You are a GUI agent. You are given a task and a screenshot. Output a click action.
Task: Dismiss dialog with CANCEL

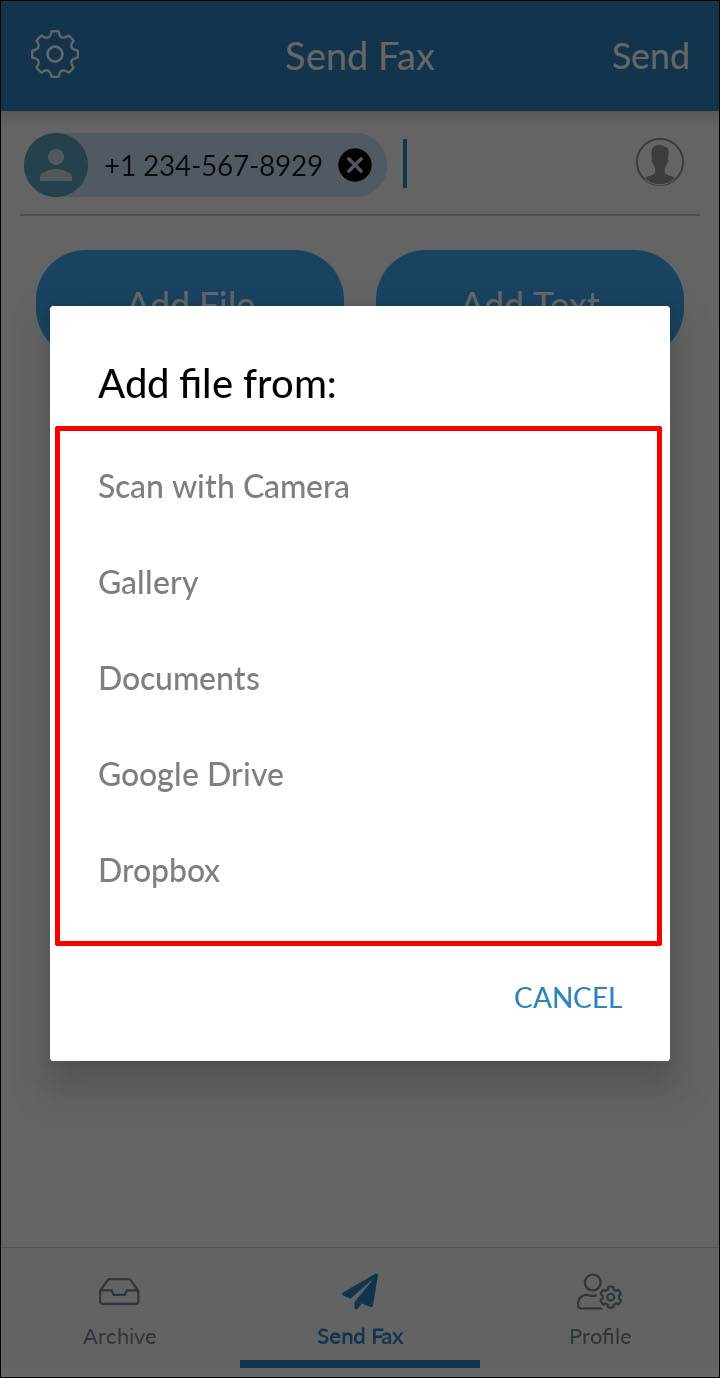tap(568, 997)
